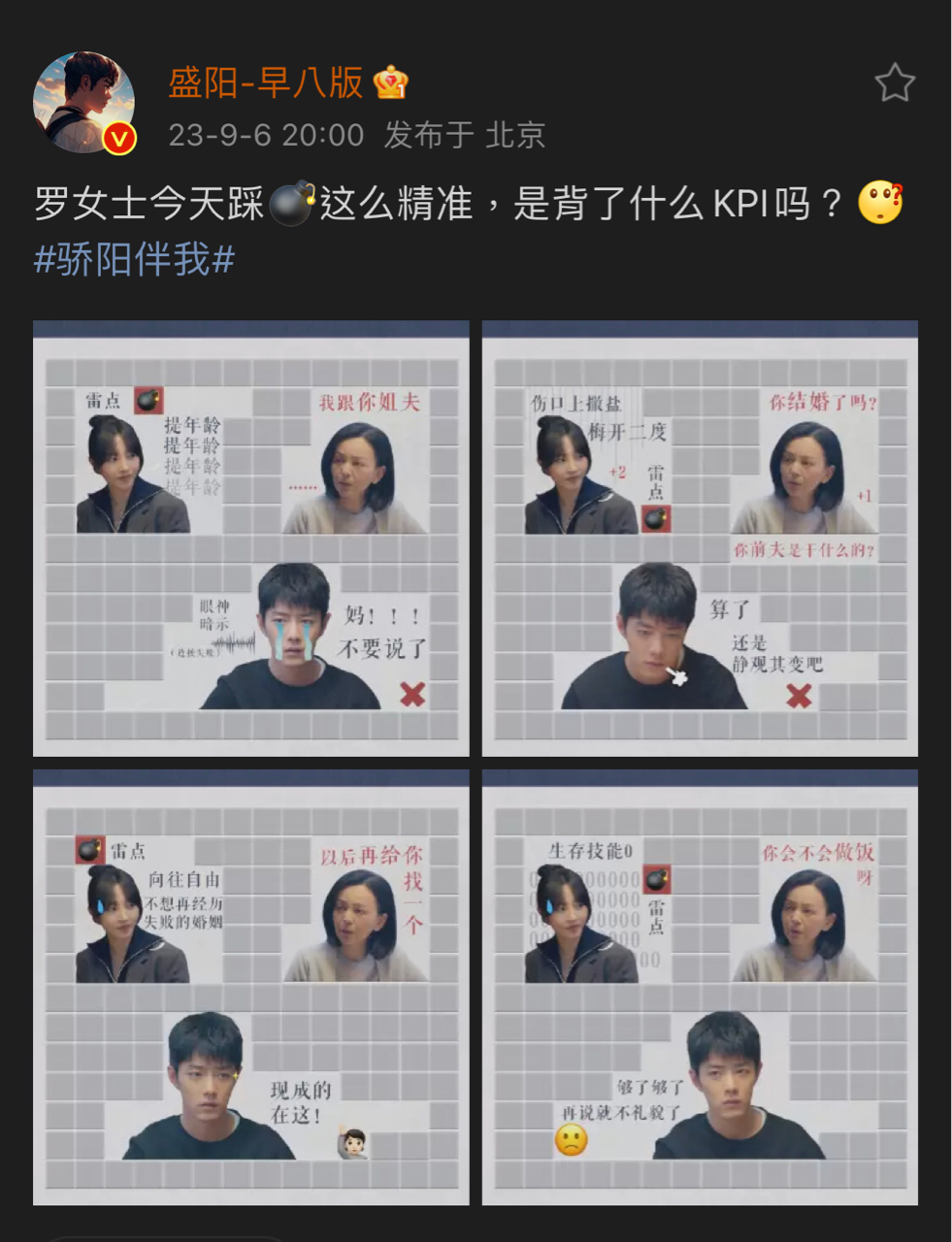Viewport: 952px width, 1242px height.
Task: Enlarge the third image with 向往自由
Action: [250, 988]
